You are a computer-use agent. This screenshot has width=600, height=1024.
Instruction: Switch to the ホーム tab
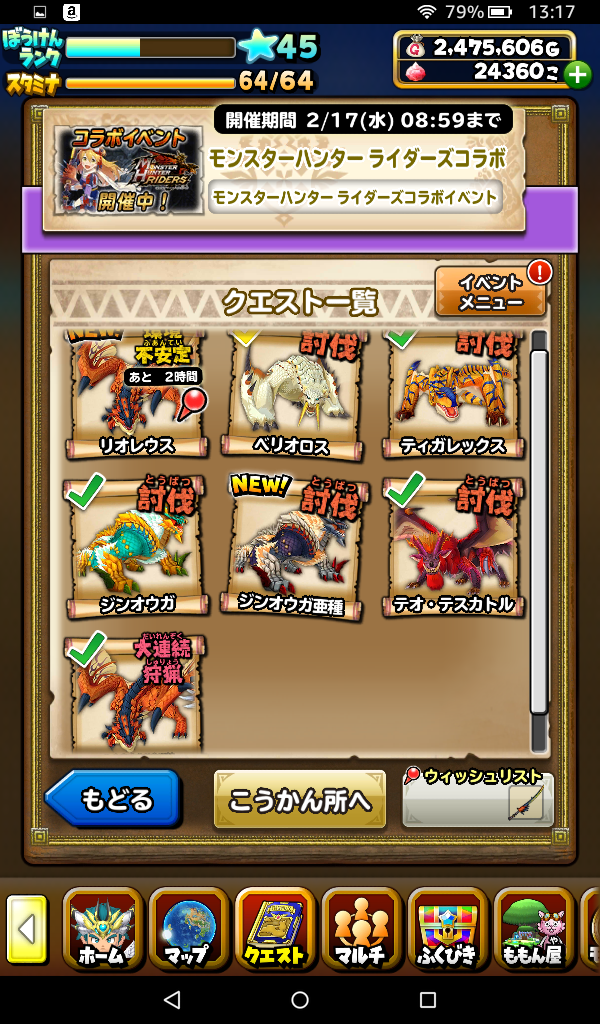point(103,929)
